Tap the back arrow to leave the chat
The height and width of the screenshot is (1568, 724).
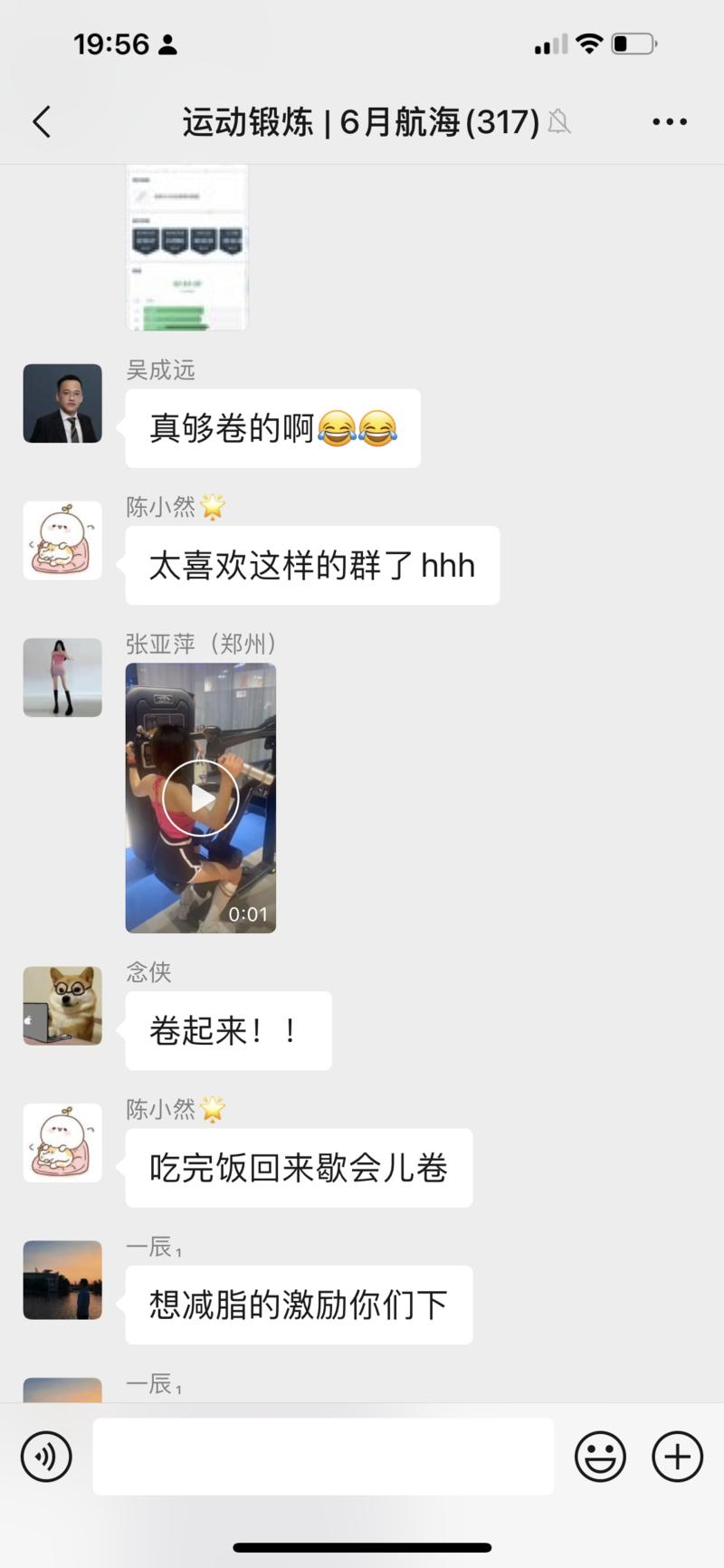point(41,120)
